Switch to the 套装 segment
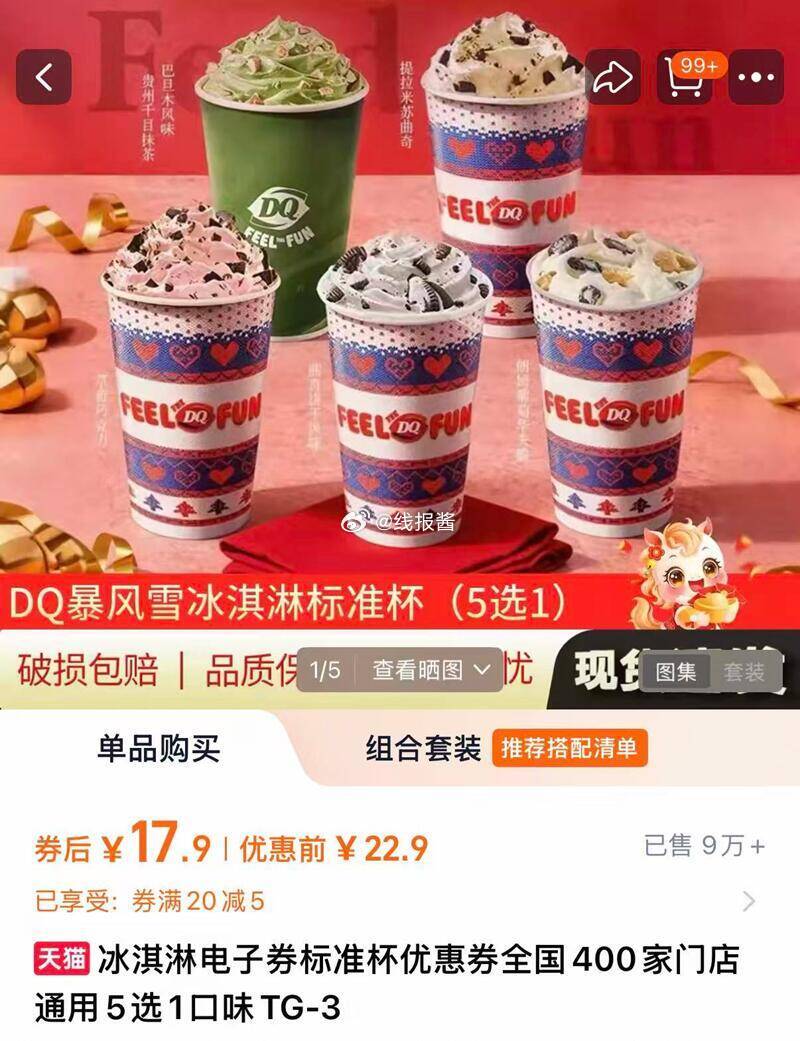Screen dimensions: 800x1041 pyautogui.click(x=745, y=672)
